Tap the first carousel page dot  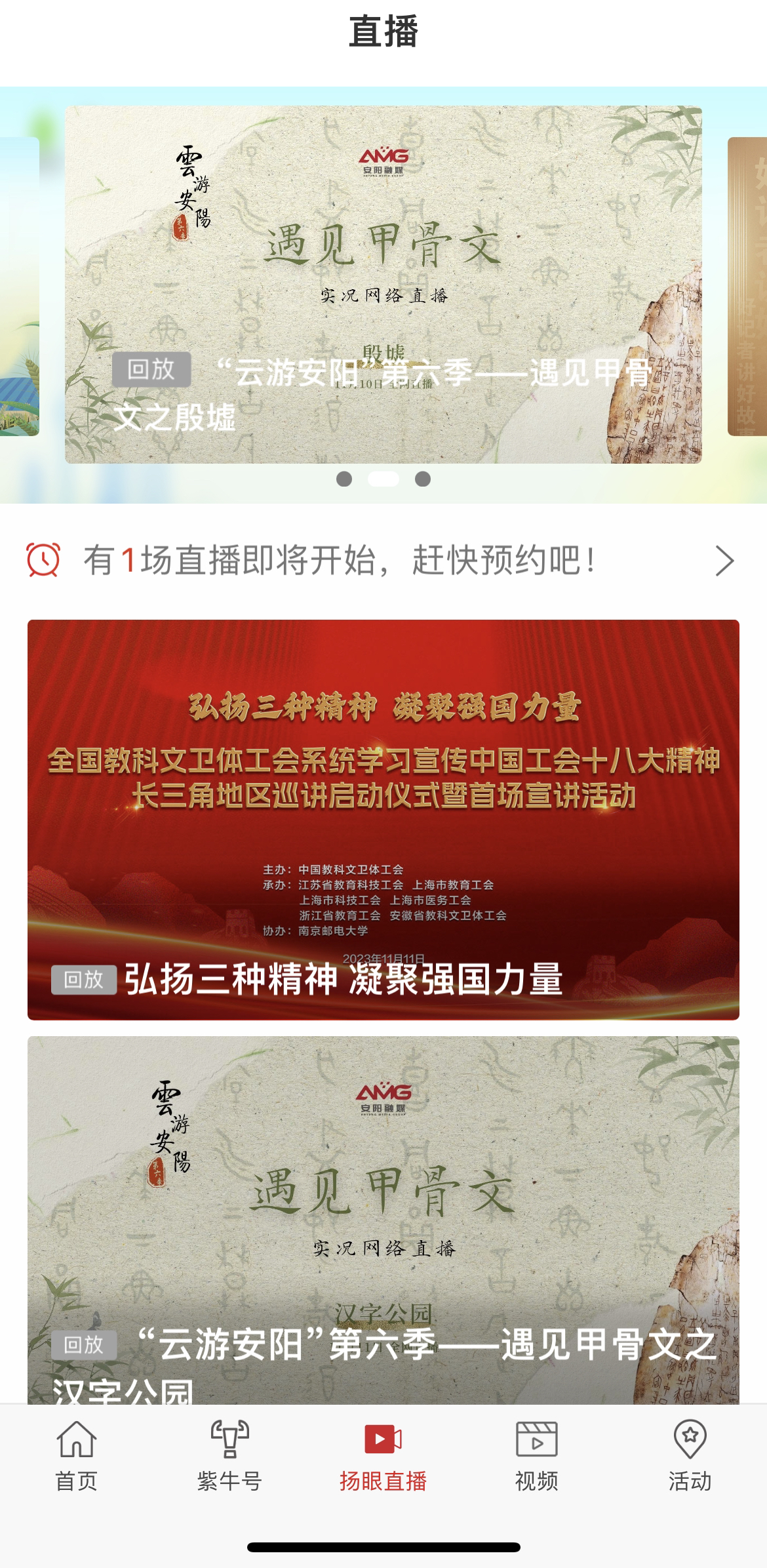[x=344, y=479]
